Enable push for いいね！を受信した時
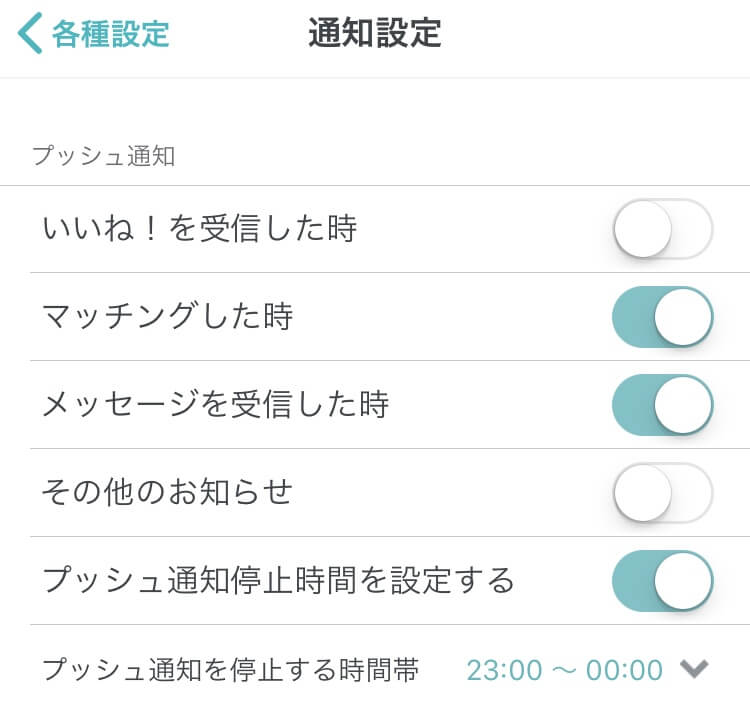 [x=662, y=229]
